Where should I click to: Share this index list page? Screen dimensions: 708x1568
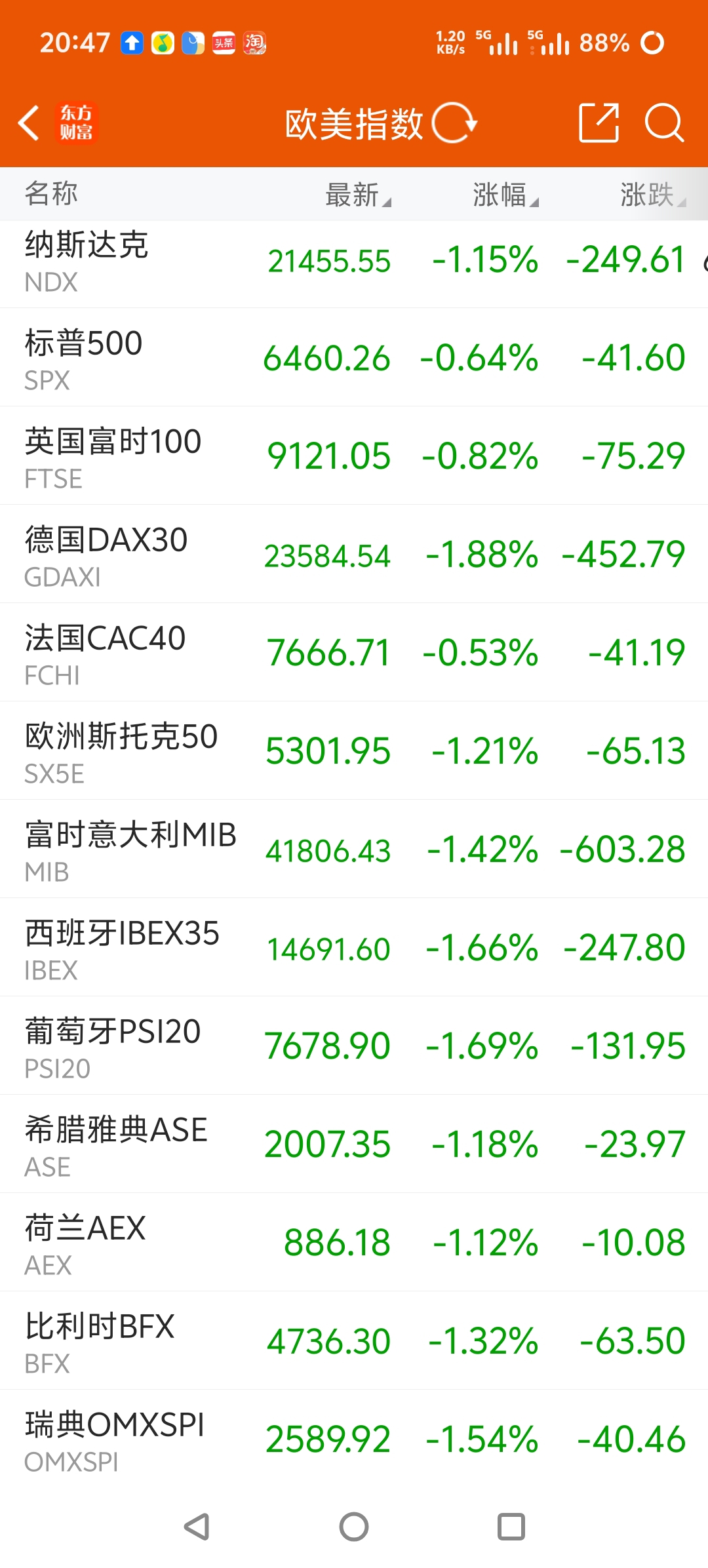coord(599,123)
